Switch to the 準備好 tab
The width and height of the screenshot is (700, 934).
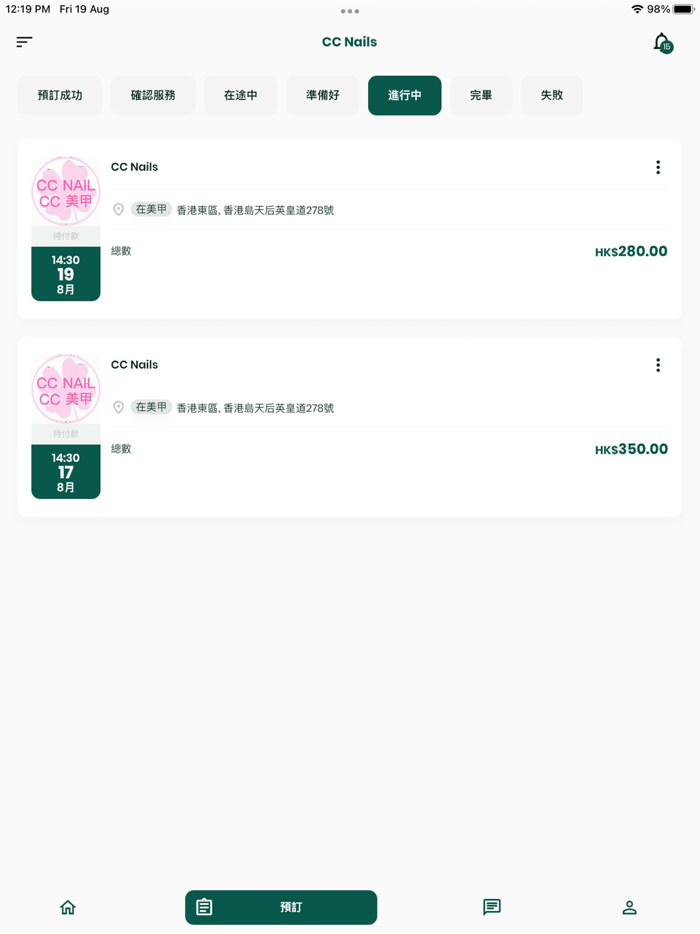click(x=323, y=95)
